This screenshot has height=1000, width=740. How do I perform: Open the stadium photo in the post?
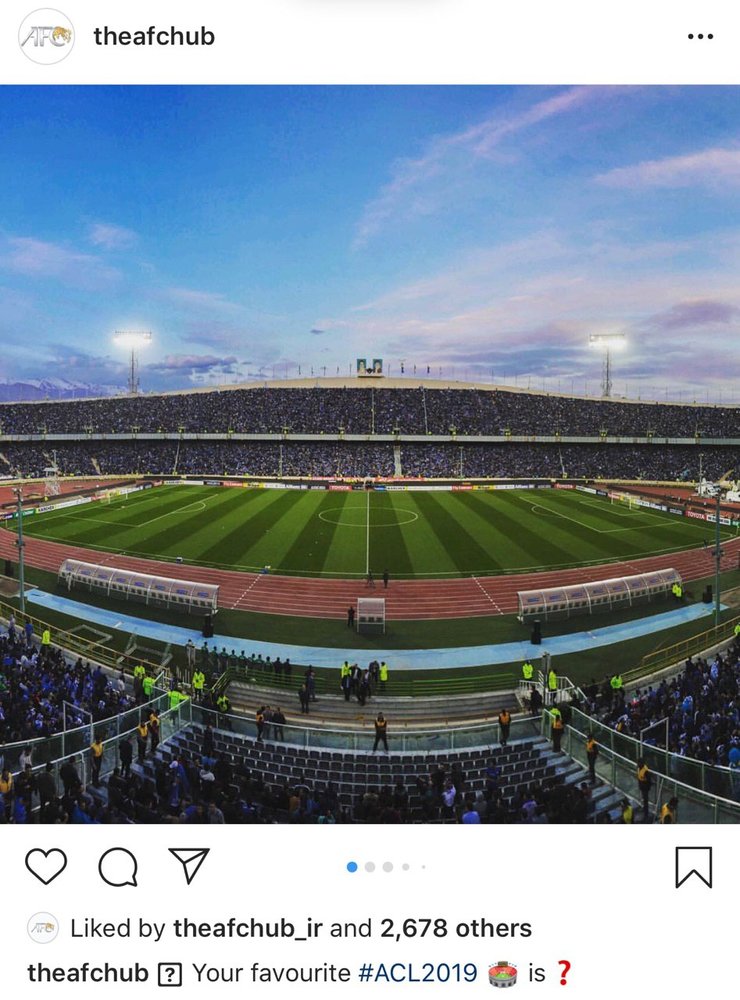click(370, 455)
